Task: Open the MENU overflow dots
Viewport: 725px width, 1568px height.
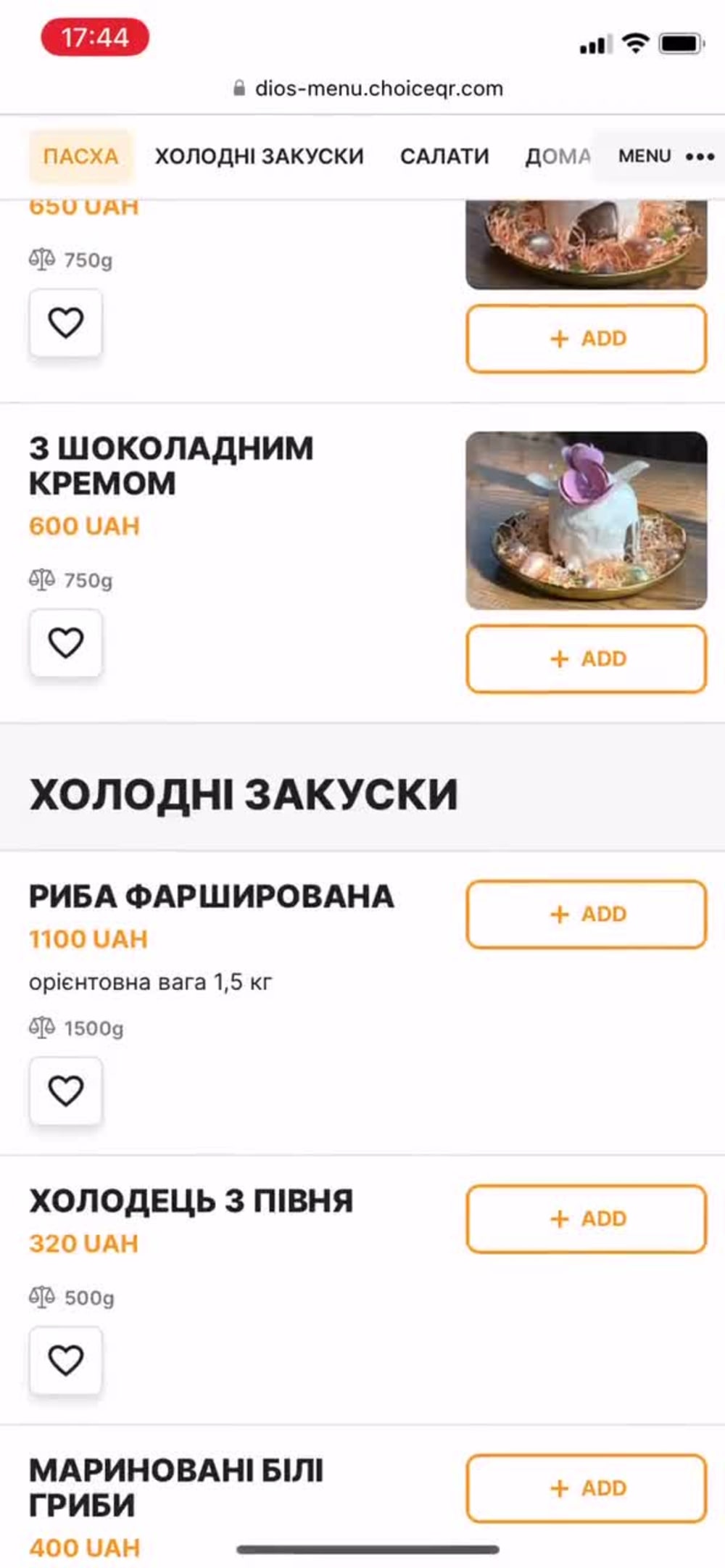Action: pyautogui.click(x=700, y=157)
